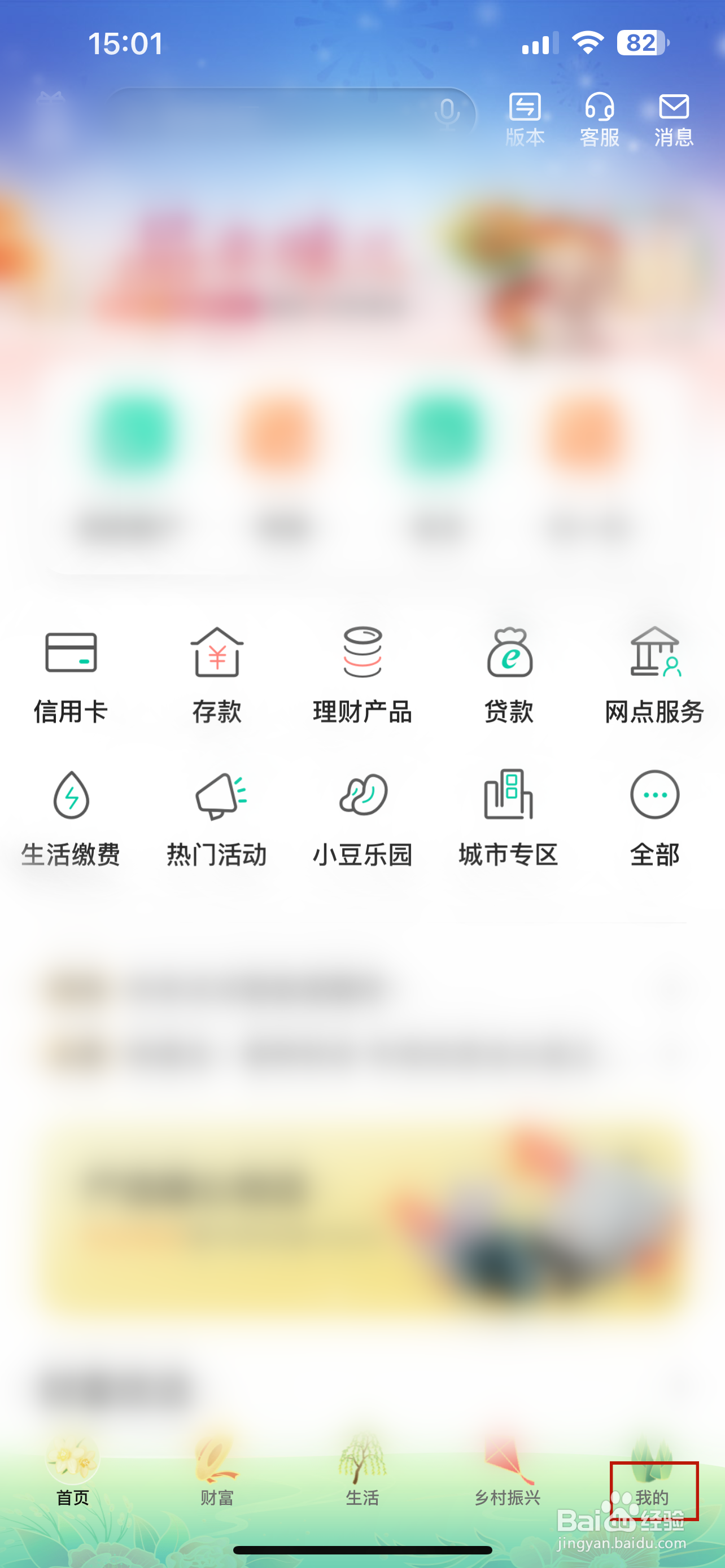Tap the search bar at the top

point(274,113)
